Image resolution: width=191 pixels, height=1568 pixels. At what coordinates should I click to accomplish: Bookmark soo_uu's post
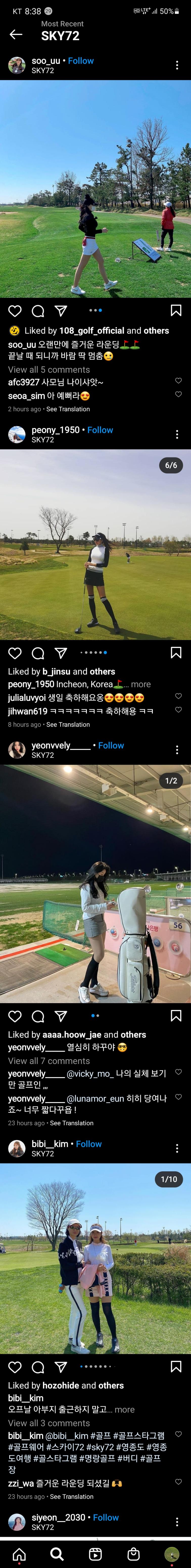pos(176,310)
